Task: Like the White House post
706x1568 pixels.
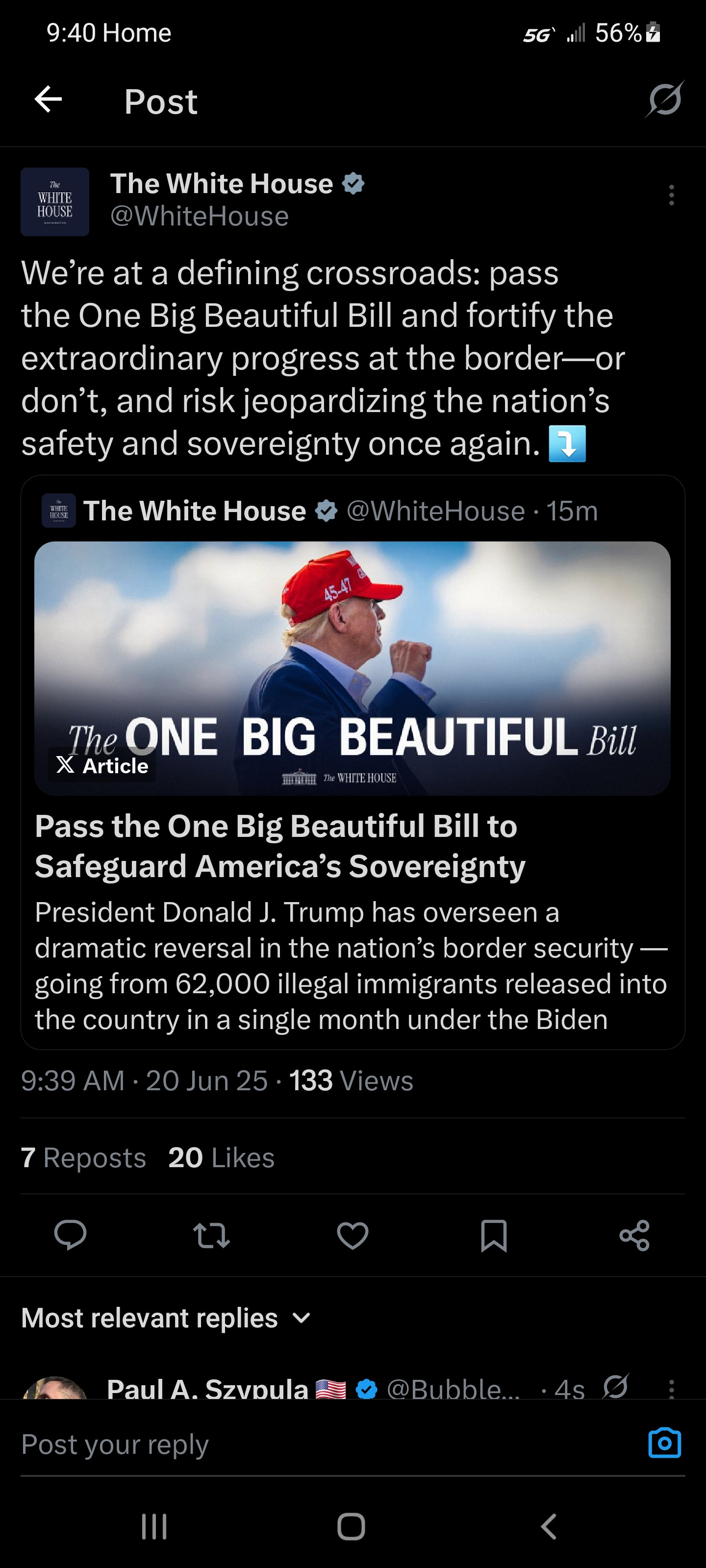Action: pos(353,1235)
